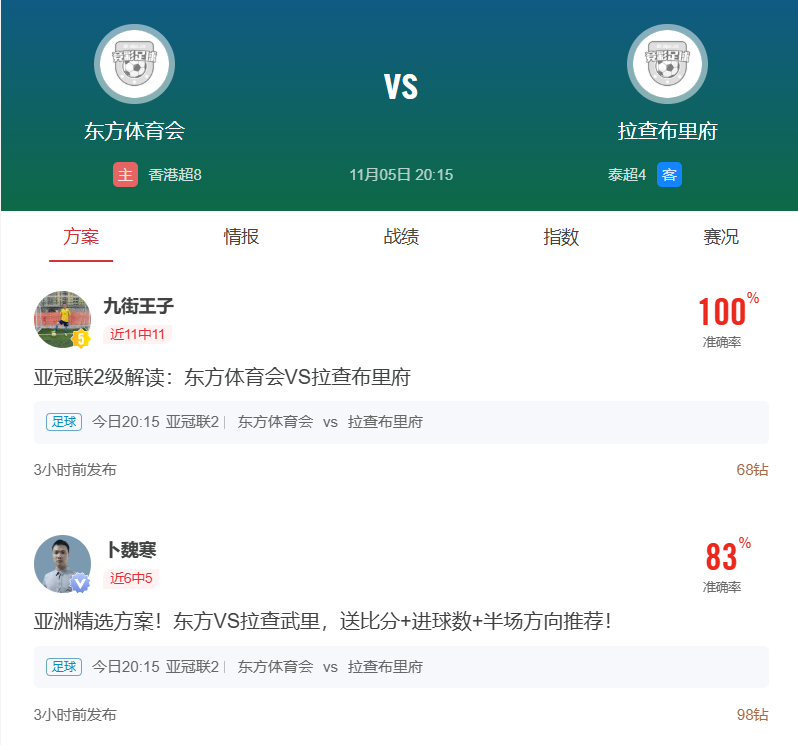Tap the match box in 卜魏寒's plan
The image size is (798, 745).
click(400, 666)
